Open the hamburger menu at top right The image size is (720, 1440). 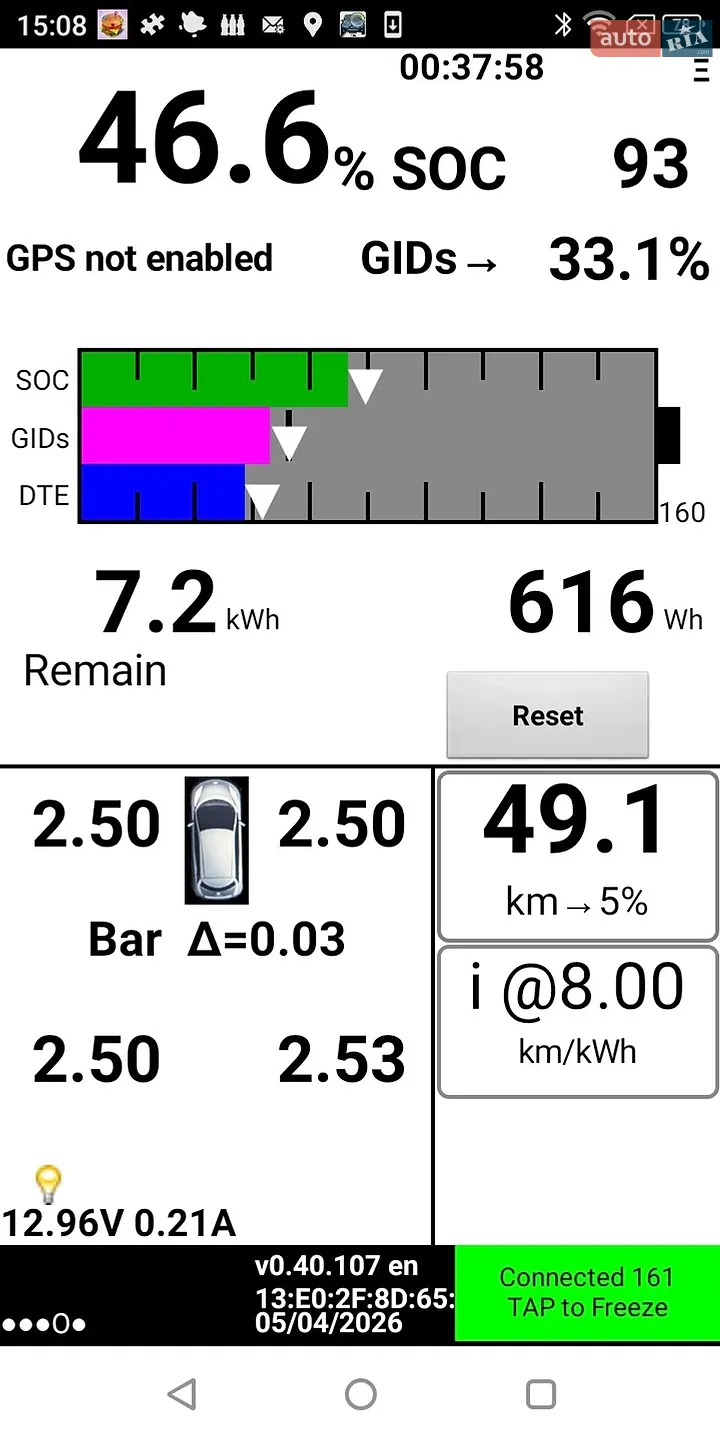[700, 71]
